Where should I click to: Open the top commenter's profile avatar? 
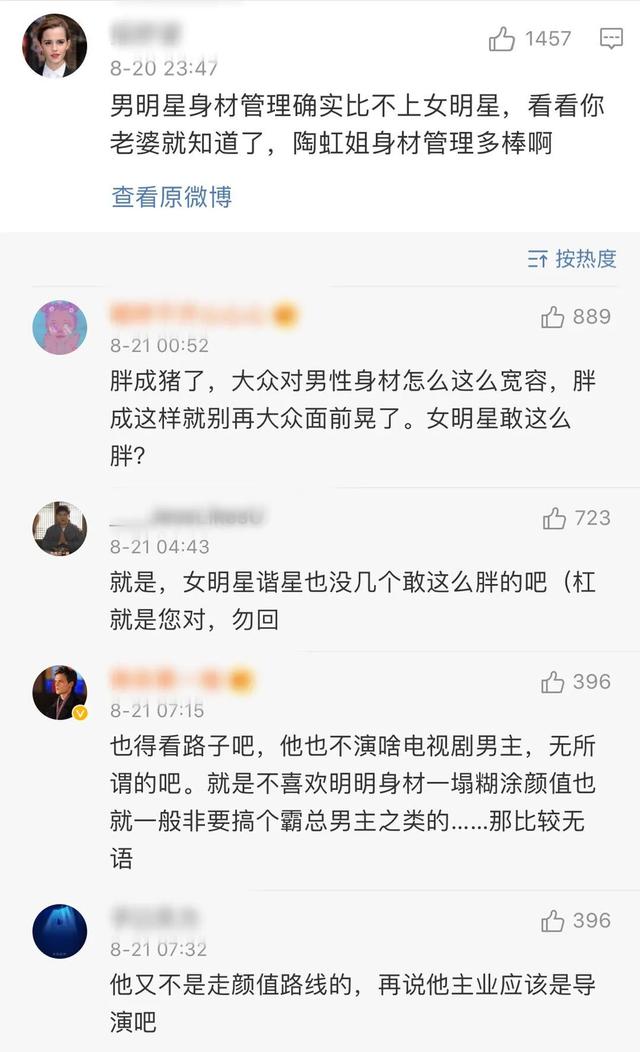pyautogui.click(x=55, y=46)
